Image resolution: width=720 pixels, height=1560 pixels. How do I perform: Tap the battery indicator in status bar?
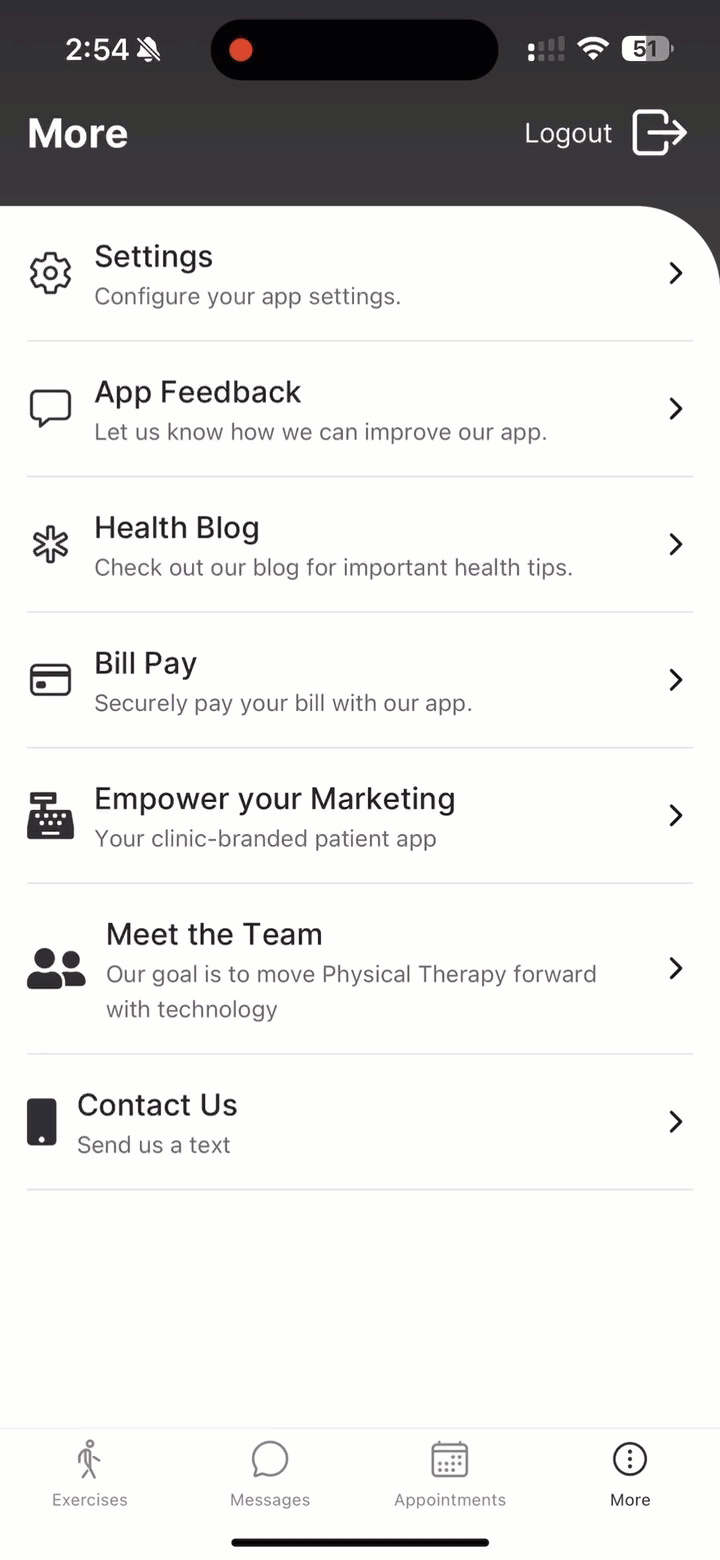(x=646, y=48)
